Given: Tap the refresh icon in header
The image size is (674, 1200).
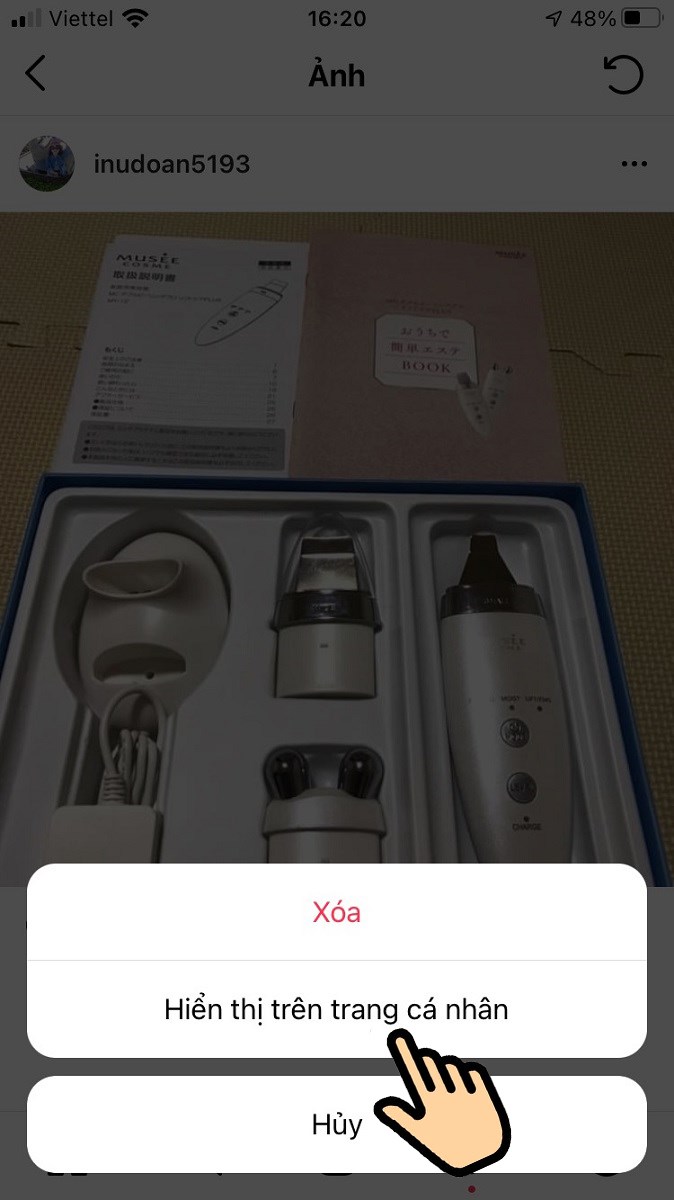Looking at the screenshot, I should (x=623, y=75).
